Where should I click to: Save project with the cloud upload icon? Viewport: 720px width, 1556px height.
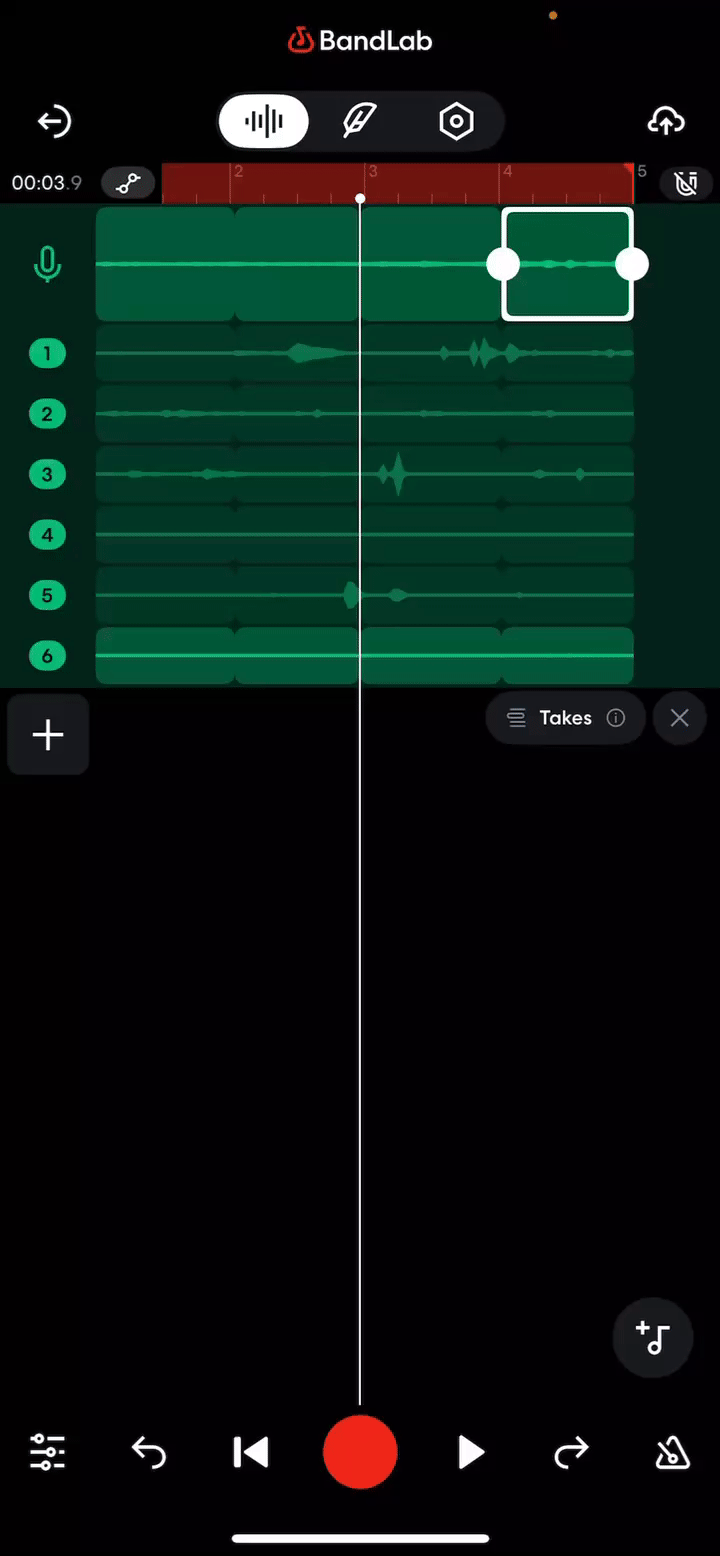point(666,122)
